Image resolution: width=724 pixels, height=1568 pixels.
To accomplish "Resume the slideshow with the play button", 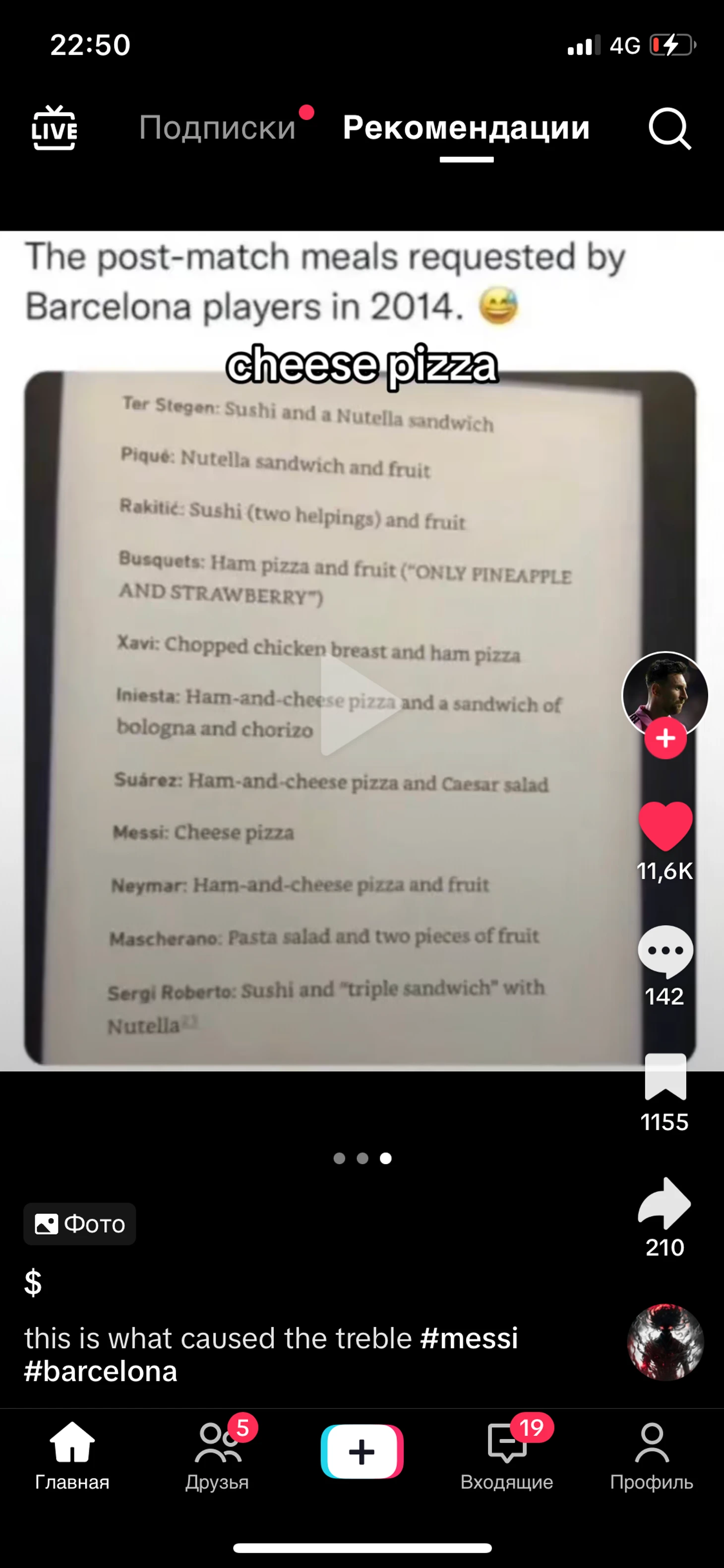I will 359,705.
